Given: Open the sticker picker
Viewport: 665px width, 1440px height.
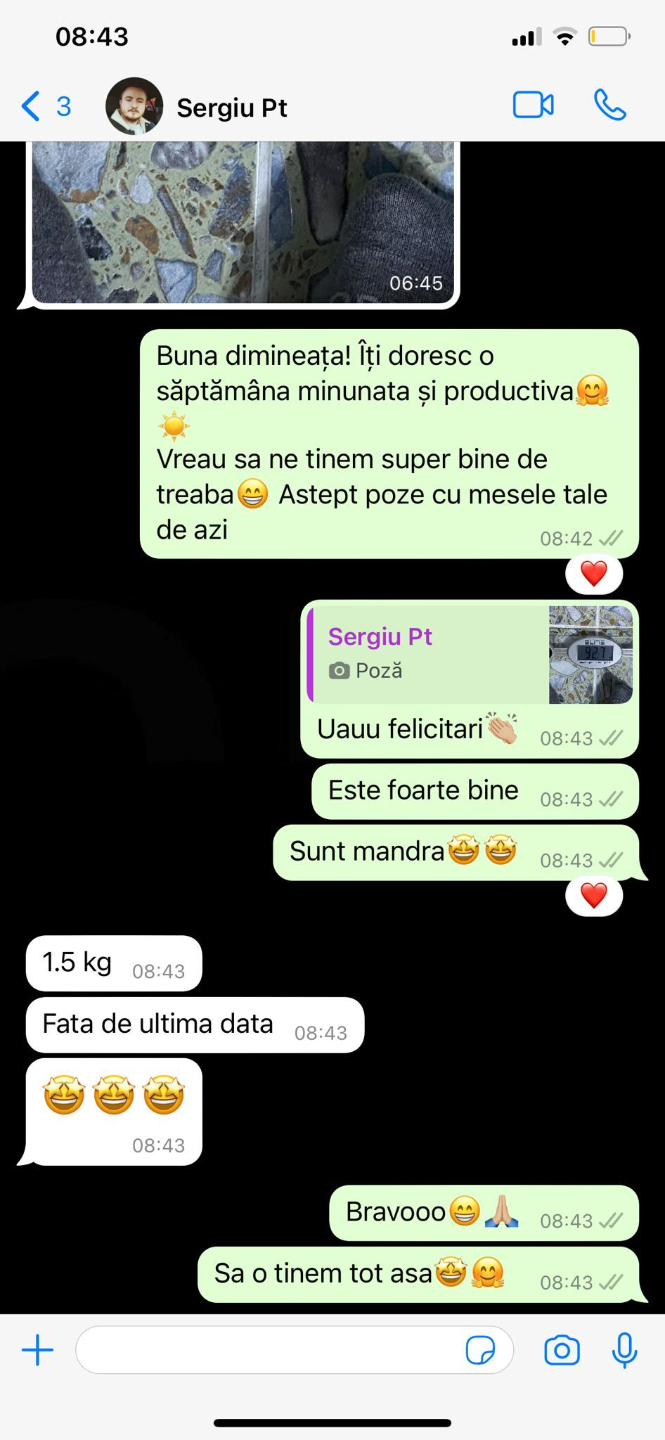Looking at the screenshot, I should tap(480, 1351).
